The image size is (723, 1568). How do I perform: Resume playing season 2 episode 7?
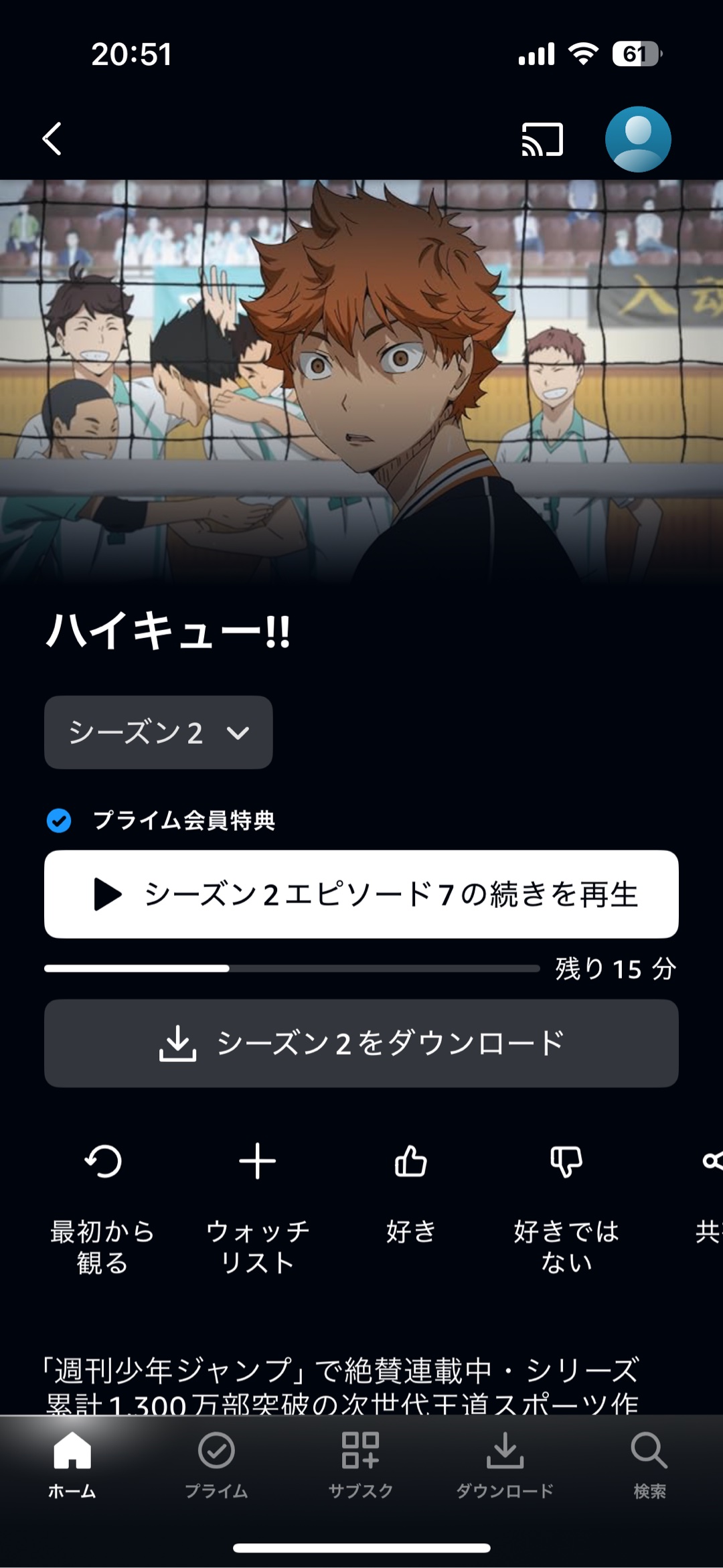(361, 894)
